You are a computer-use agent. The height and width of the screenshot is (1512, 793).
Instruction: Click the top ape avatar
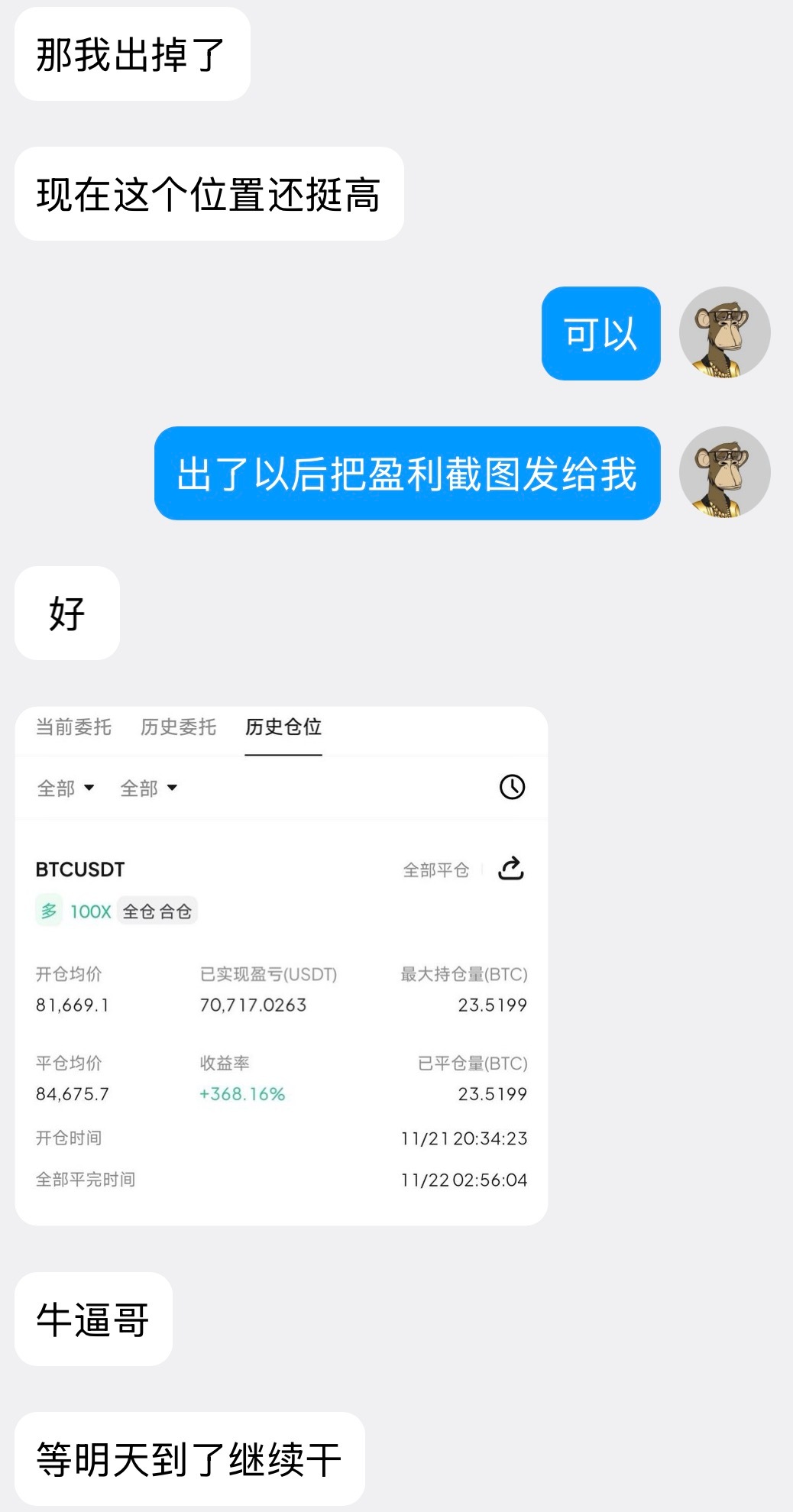coord(724,334)
